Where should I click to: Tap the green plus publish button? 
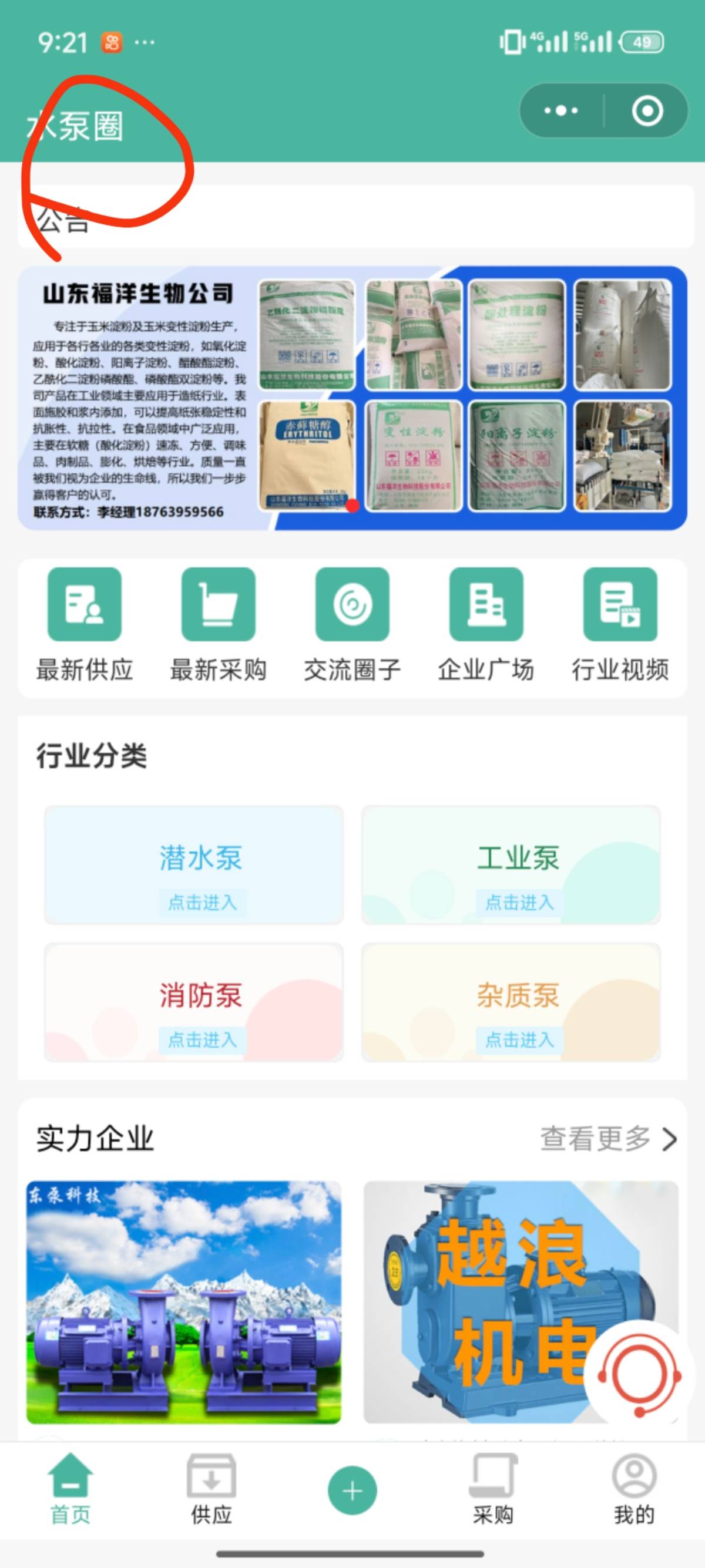tap(352, 1490)
